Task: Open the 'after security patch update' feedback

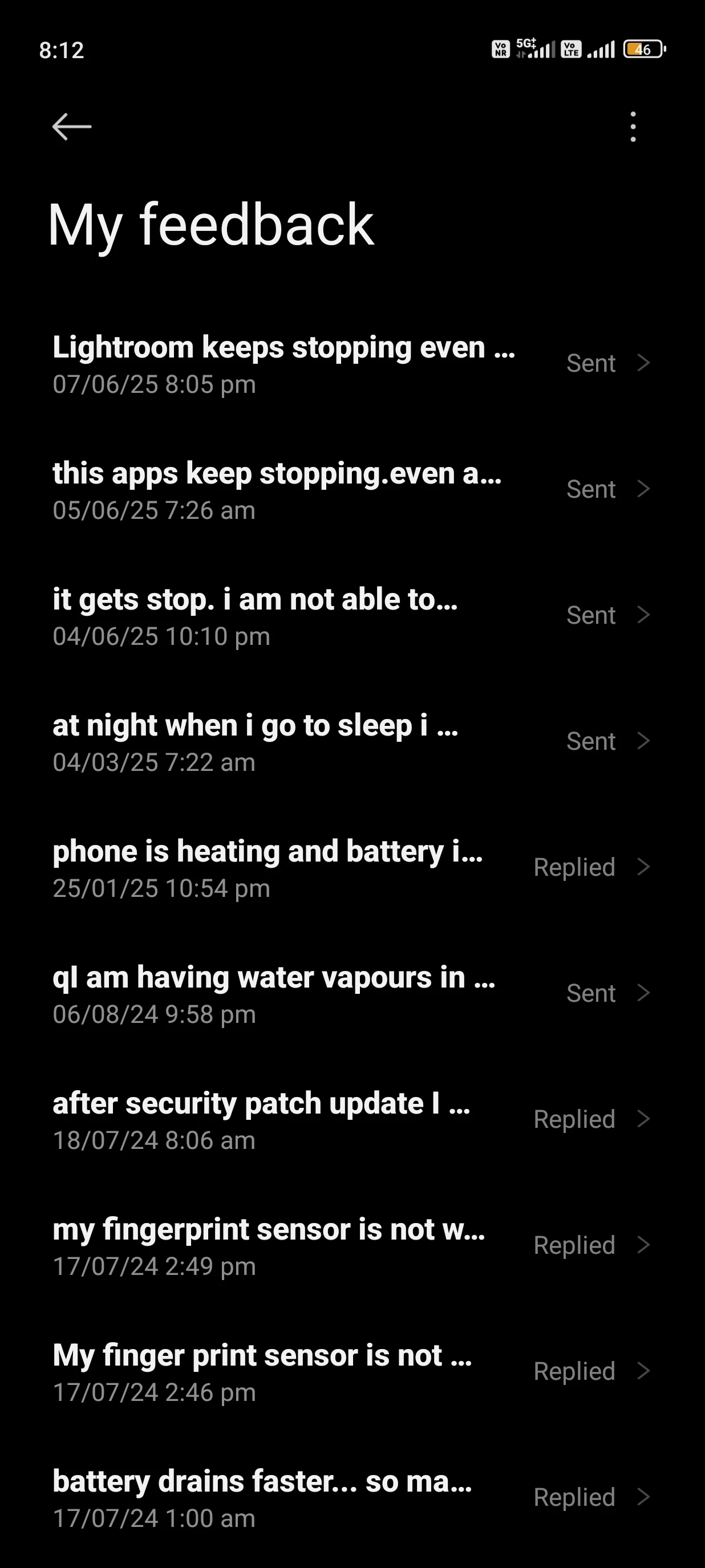Action: [x=352, y=1119]
